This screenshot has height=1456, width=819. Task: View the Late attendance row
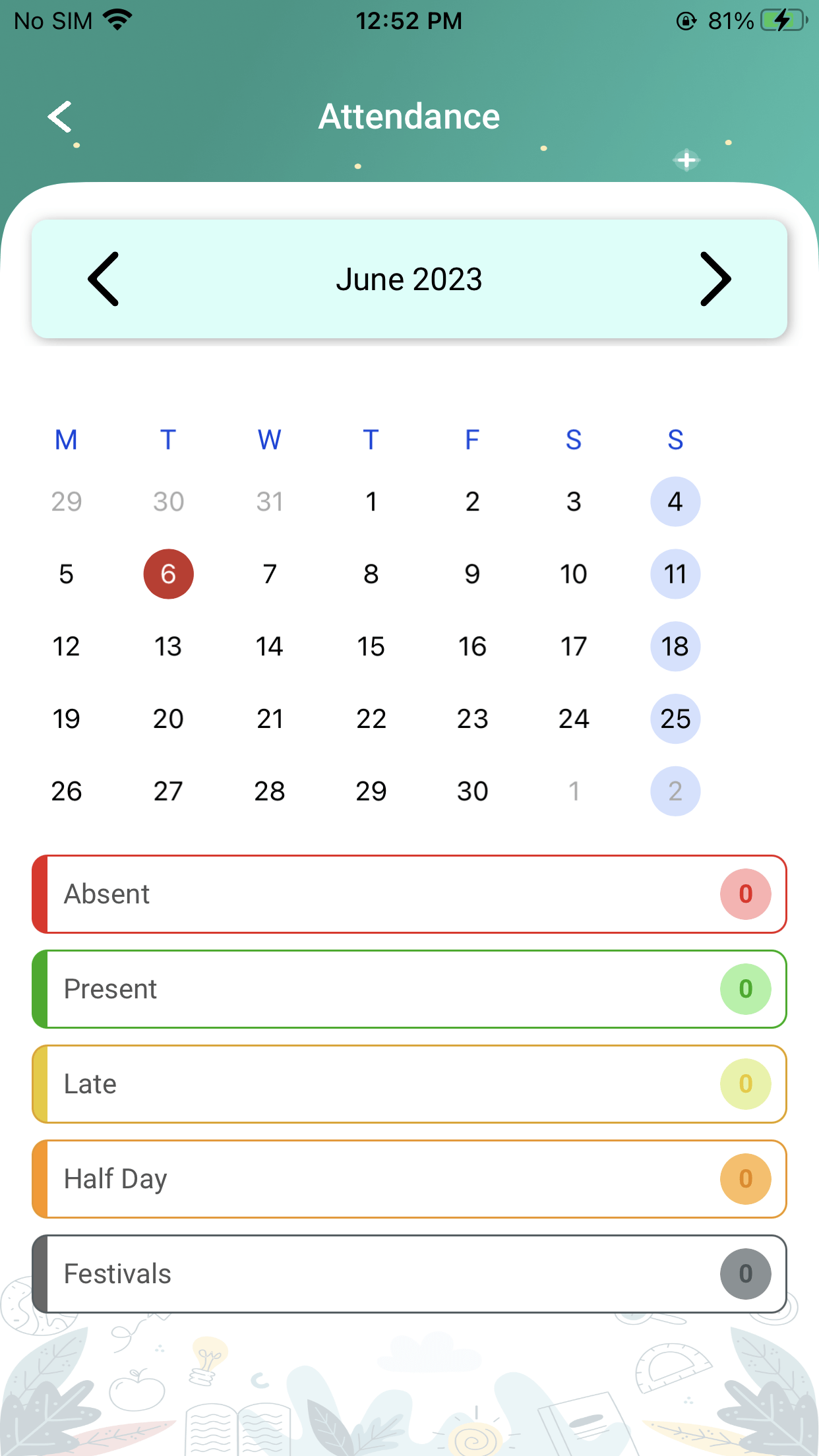[409, 1084]
